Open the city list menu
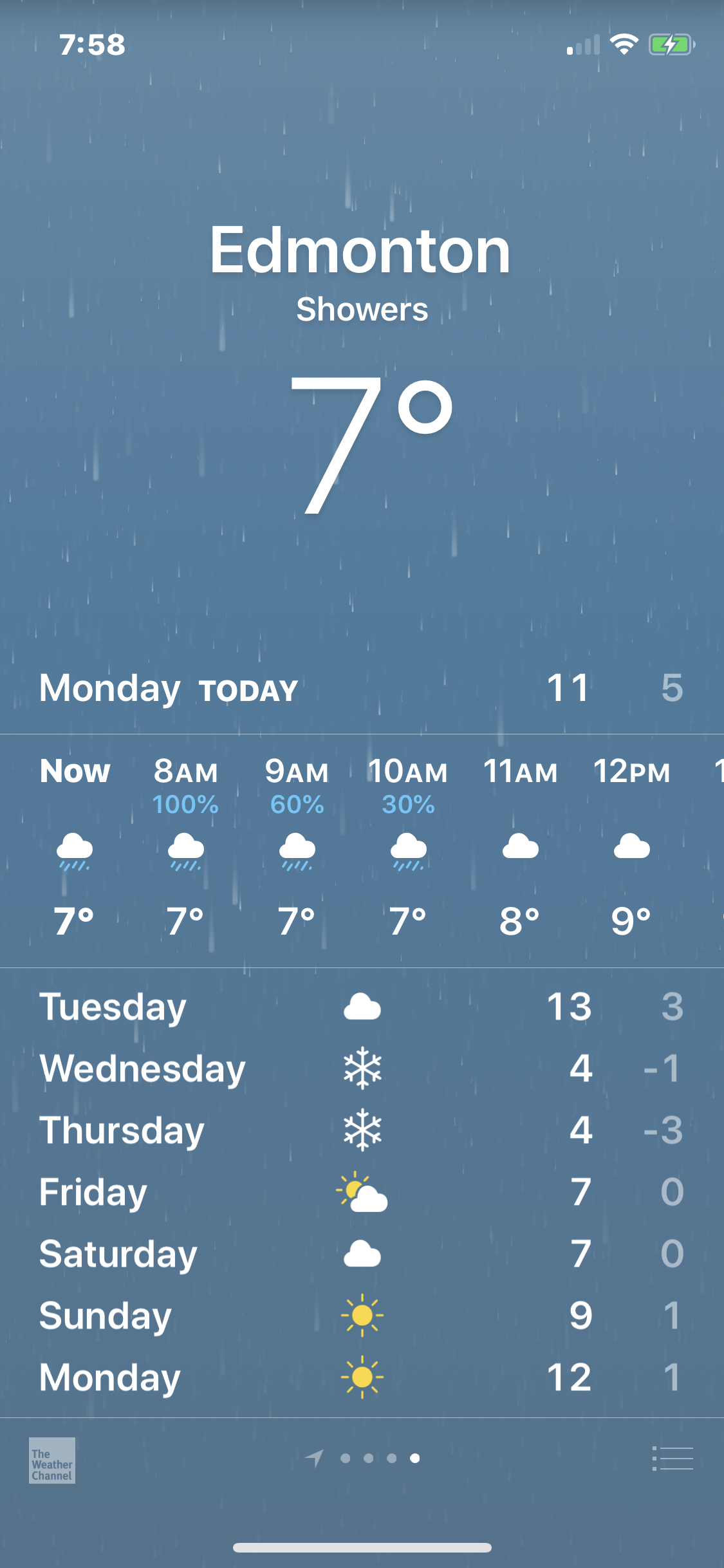The width and height of the screenshot is (724, 1568). coord(673,1459)
